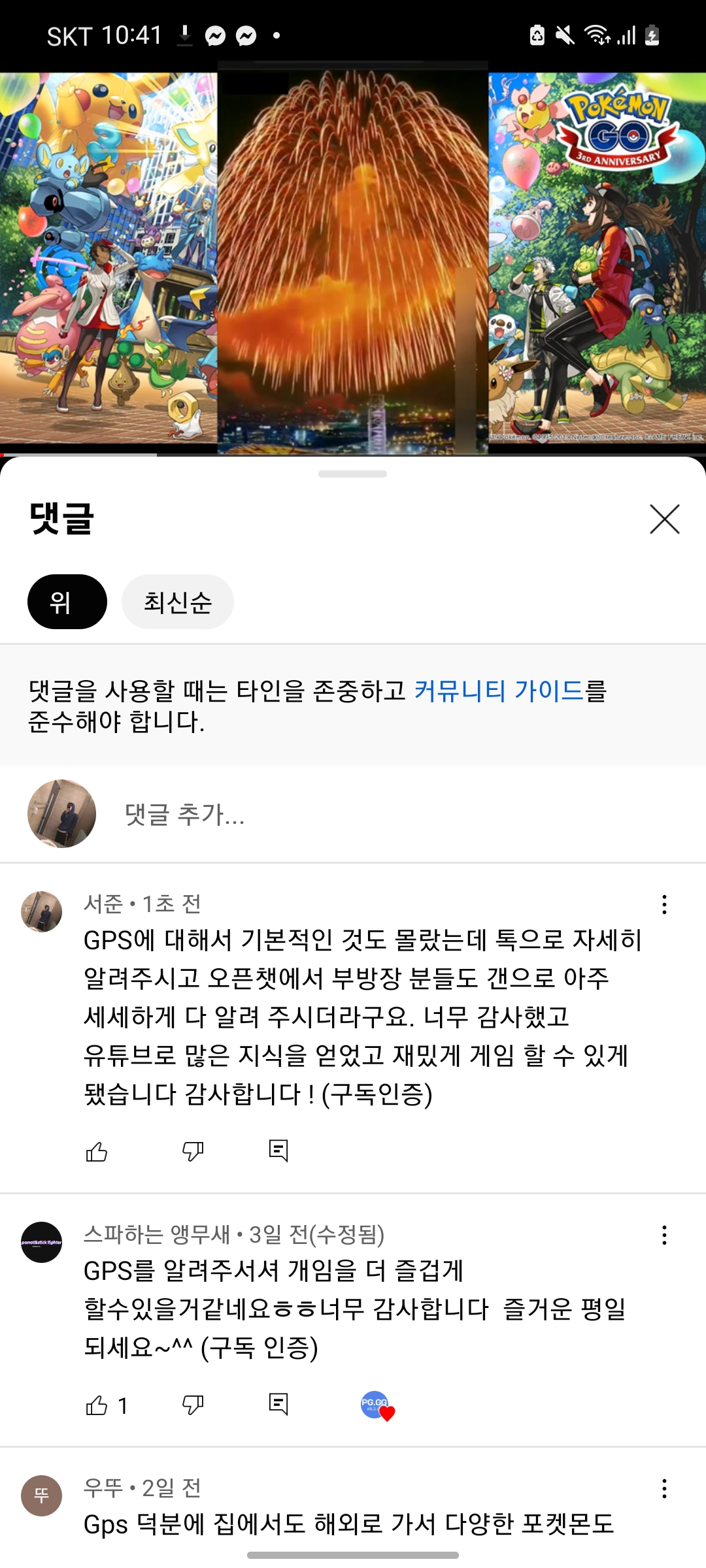
Task: Select the 위 sort chip
Action: pos(67,602)
